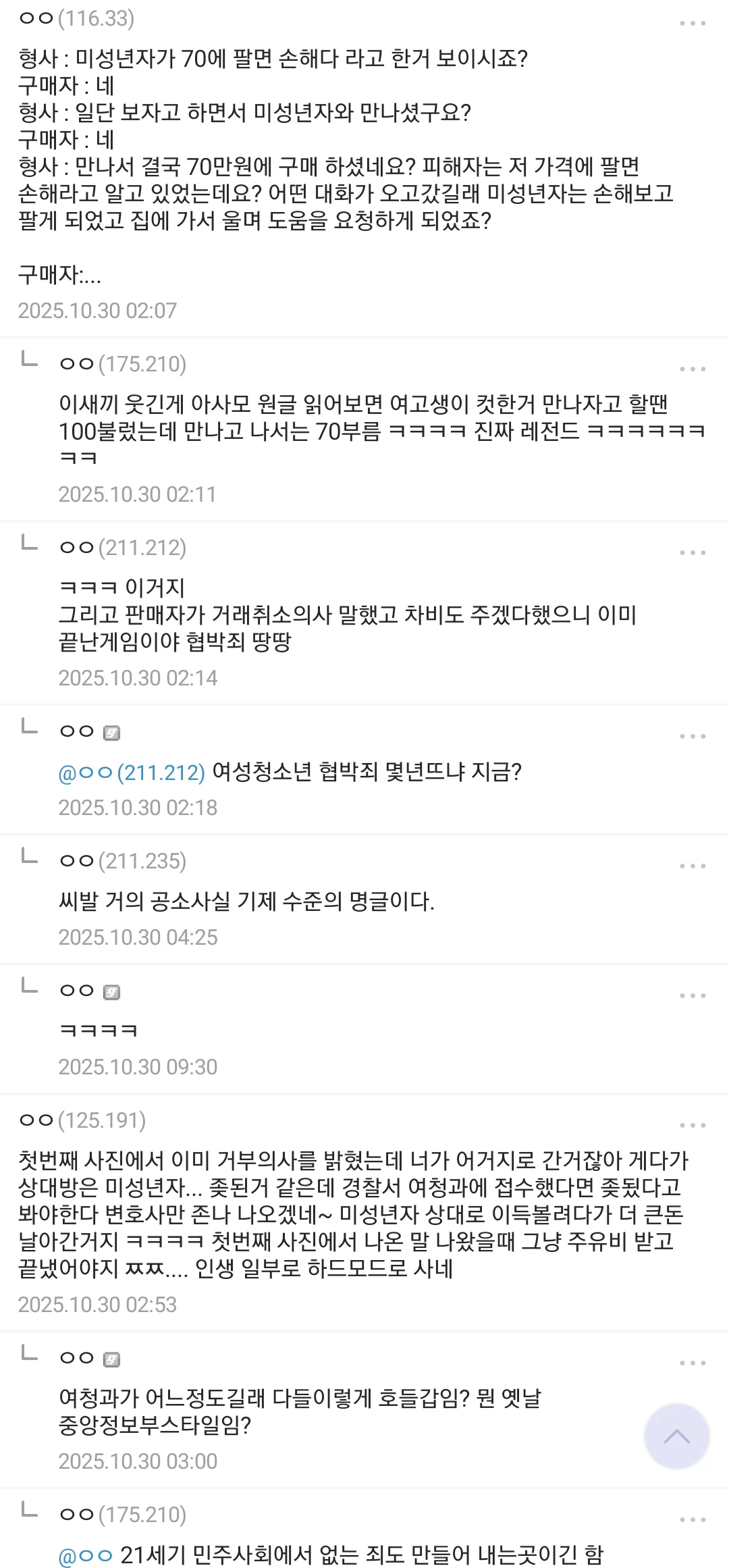
Task: Open options for the 09:30 ㅋㅋㅋㅋ reply
Action: click(x=693, y=996)
